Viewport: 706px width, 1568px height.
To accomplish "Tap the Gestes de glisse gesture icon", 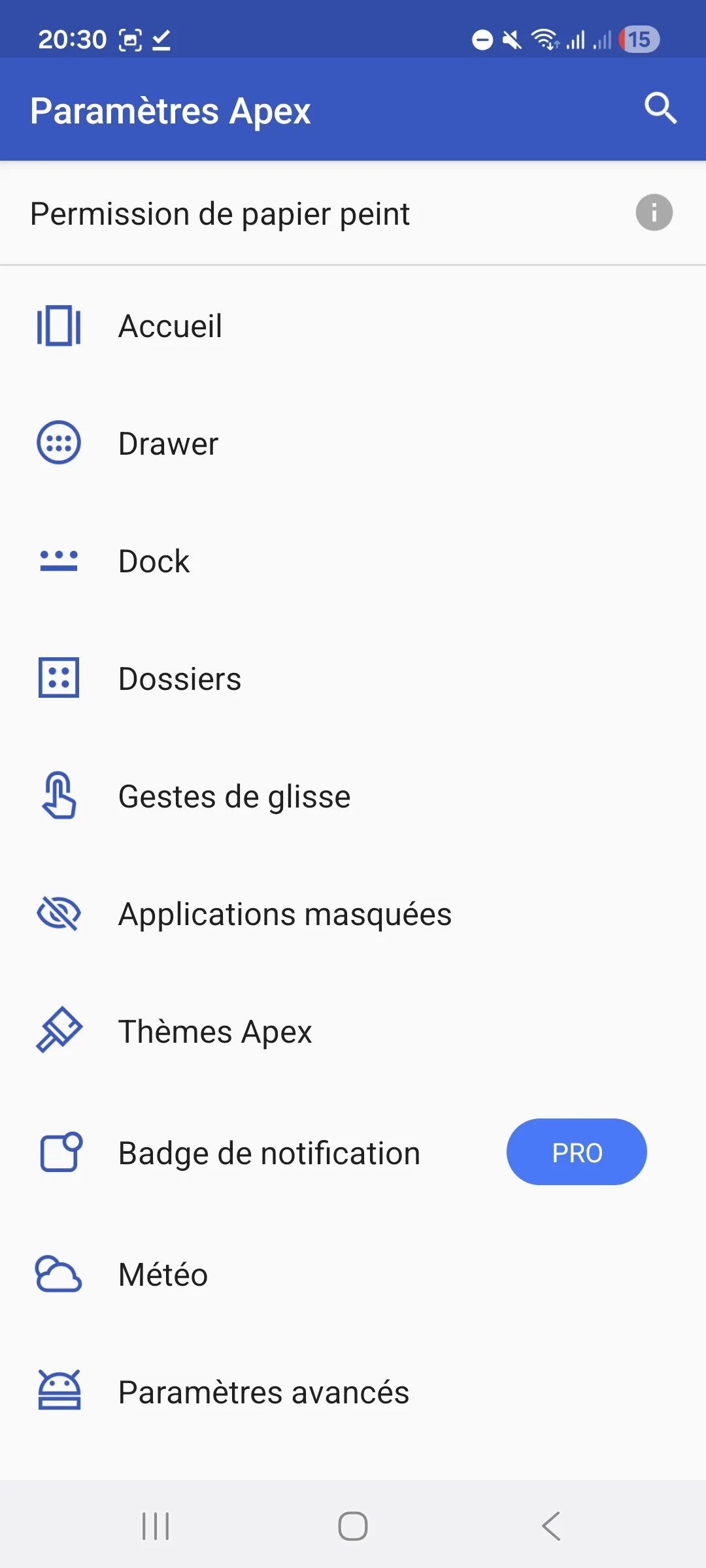I will coord(58,796).
